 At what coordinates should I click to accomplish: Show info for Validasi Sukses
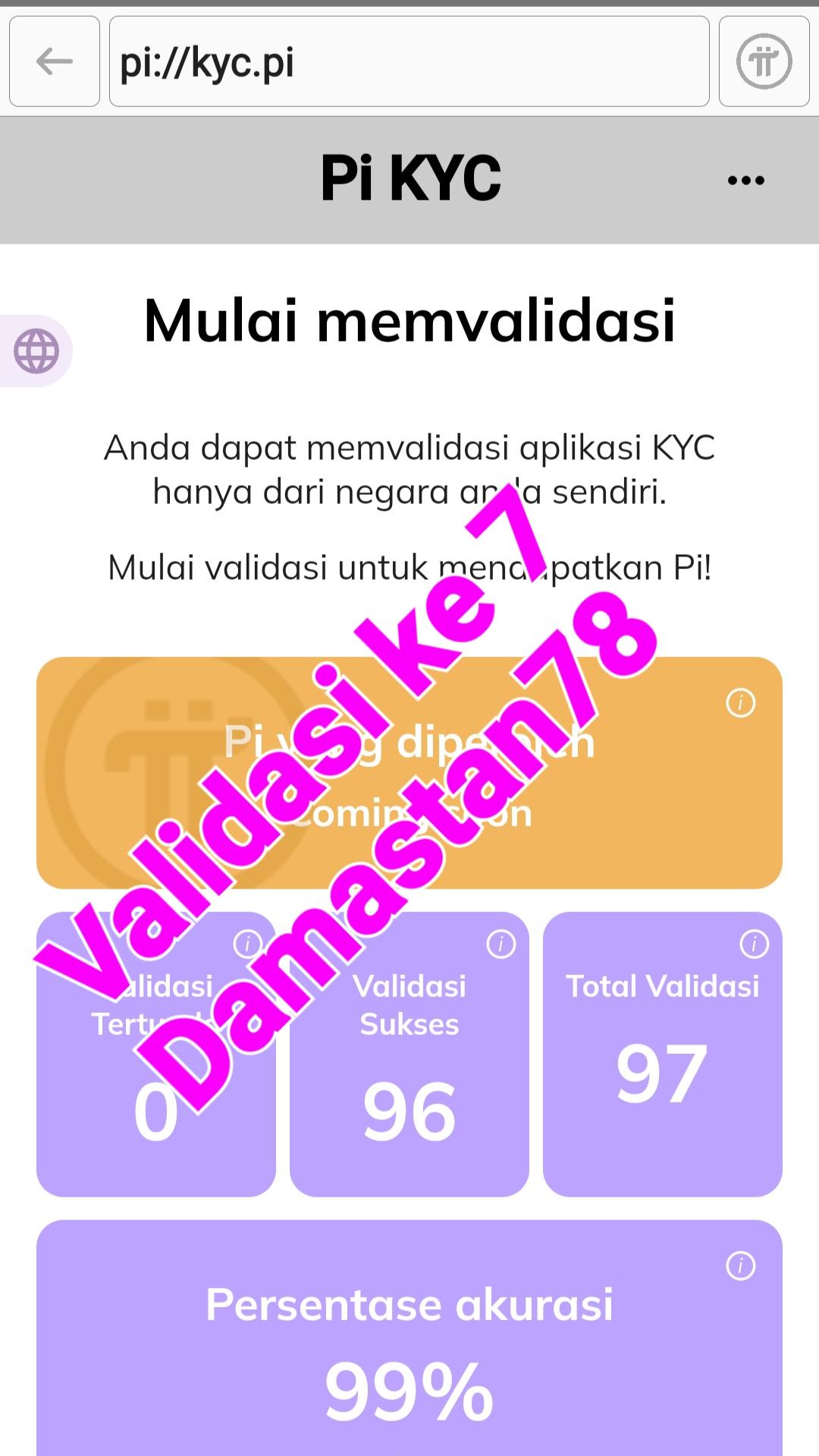pos(500,945)
